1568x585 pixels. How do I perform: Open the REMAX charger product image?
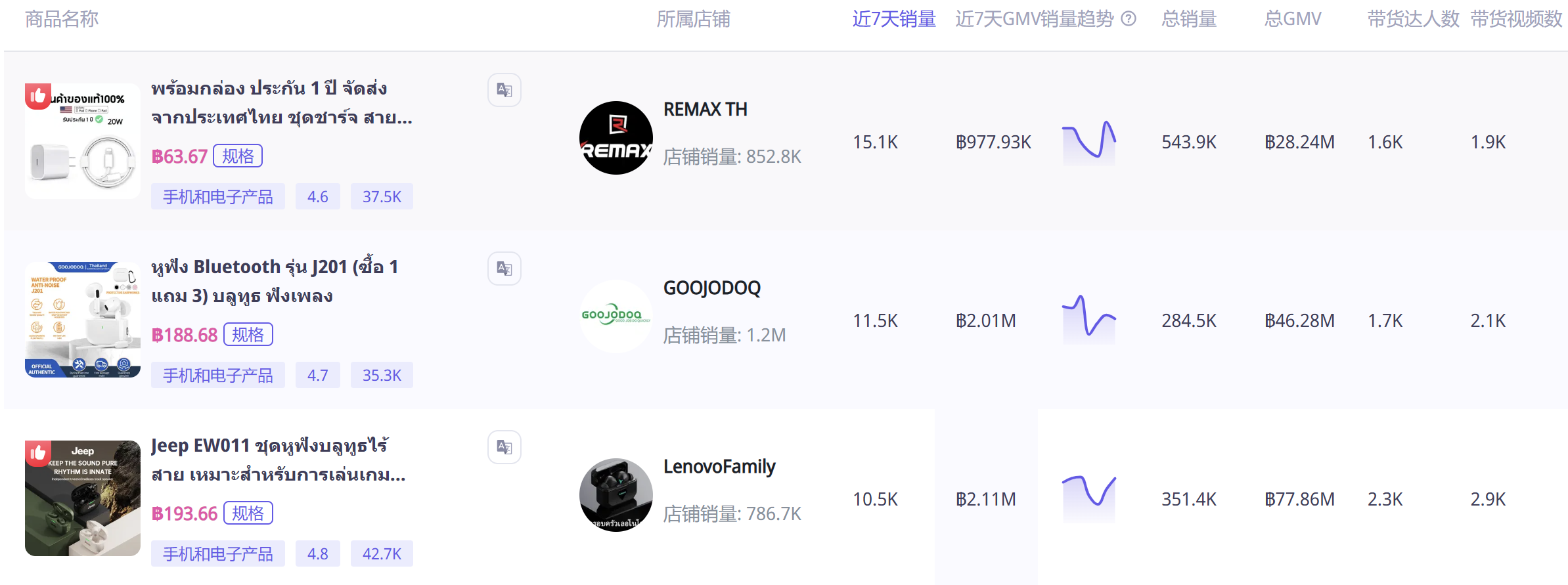[83, 141]
